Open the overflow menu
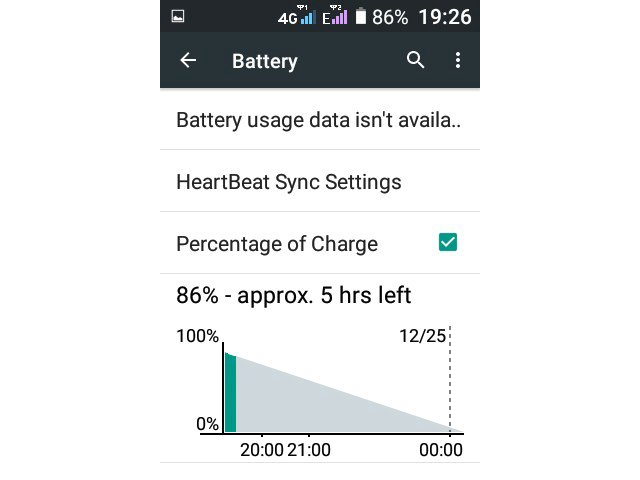Image resolution: width=640 pixels, height=480 pixels. (458, 61)
